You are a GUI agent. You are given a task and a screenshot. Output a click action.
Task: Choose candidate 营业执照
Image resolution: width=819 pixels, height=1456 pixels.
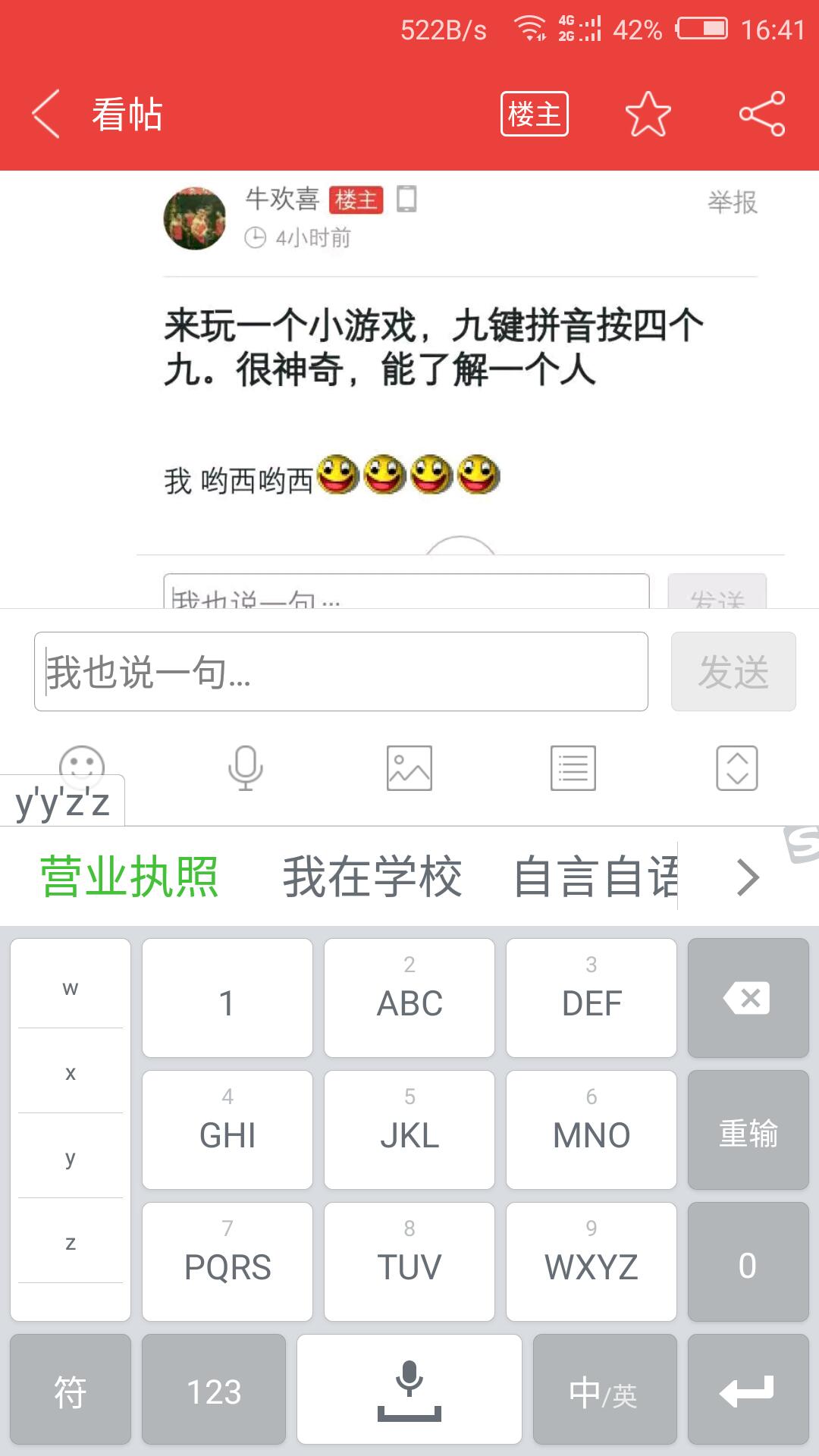(130, 877)
